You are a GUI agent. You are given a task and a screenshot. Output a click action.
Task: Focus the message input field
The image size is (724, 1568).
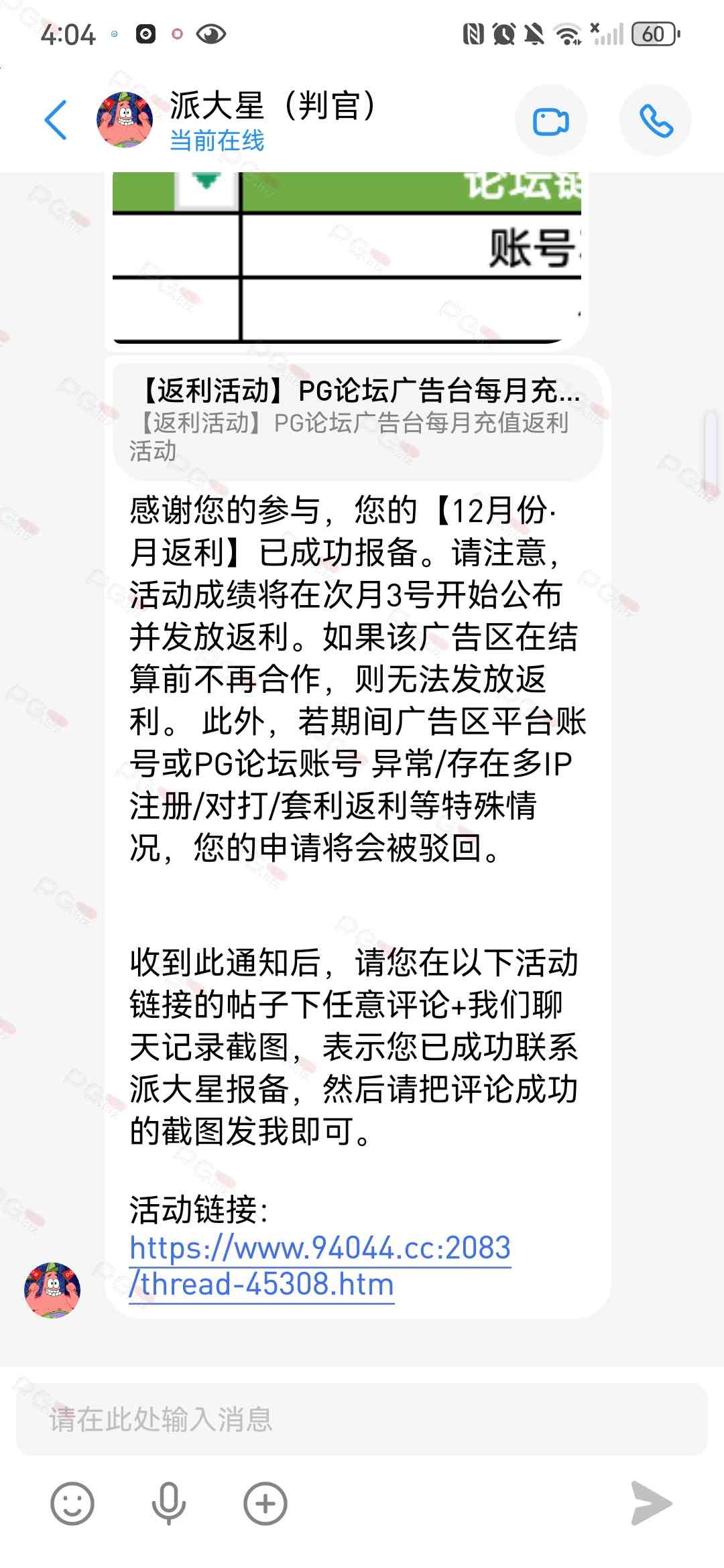click(362, 1419)
